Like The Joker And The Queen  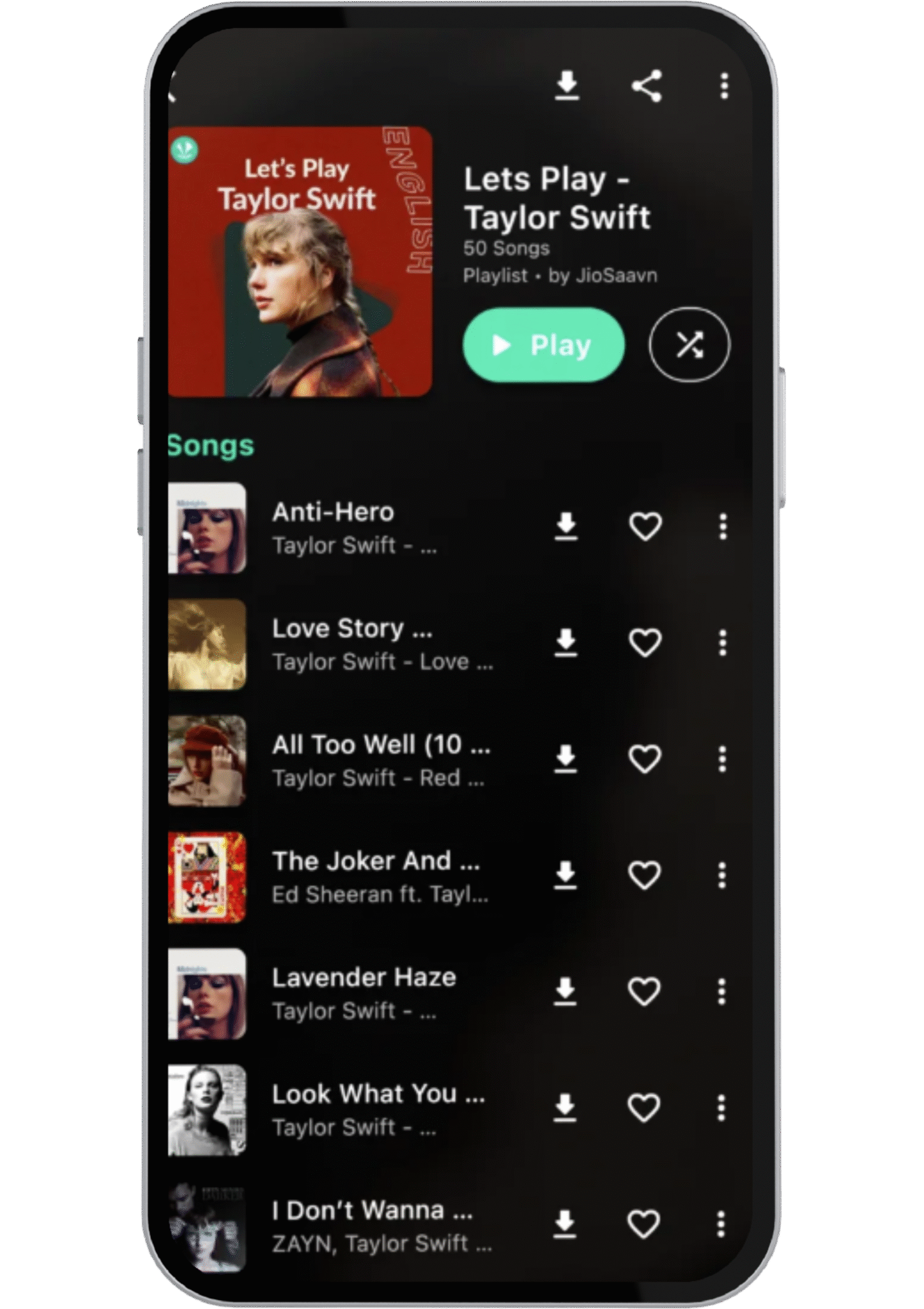point(644,876)
